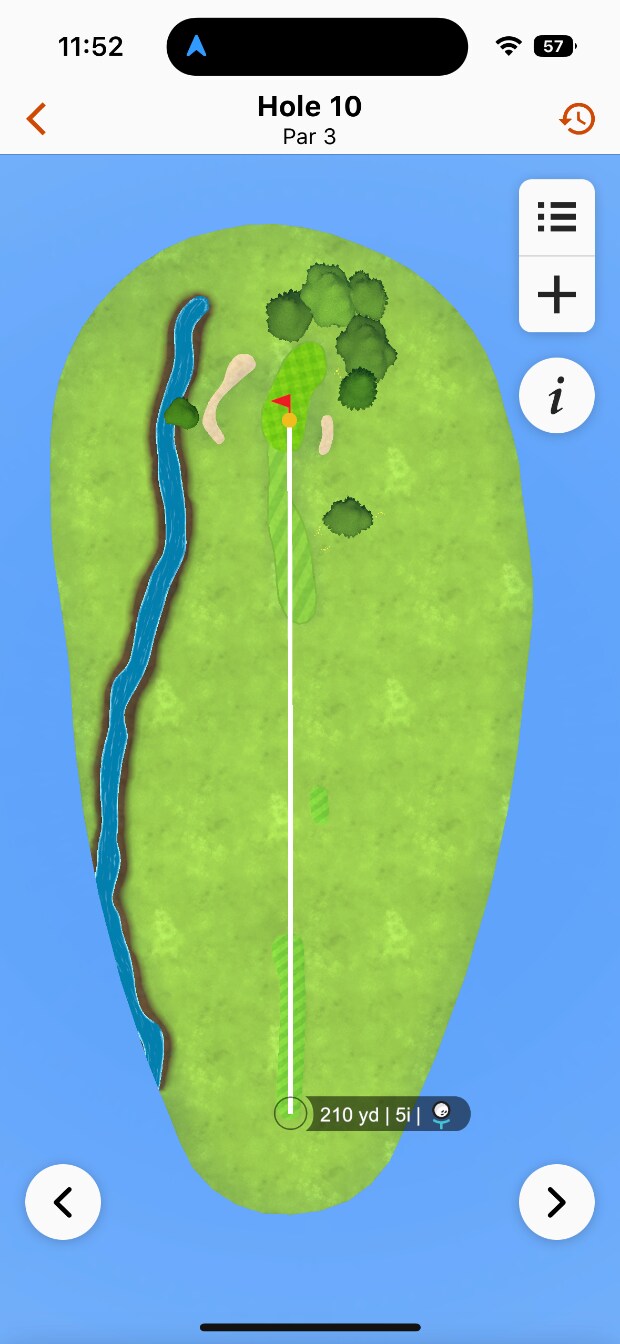The width and height of the screenshot is (620, 1344).
Task: Advance to the next hole
Action: point(557,1202)
